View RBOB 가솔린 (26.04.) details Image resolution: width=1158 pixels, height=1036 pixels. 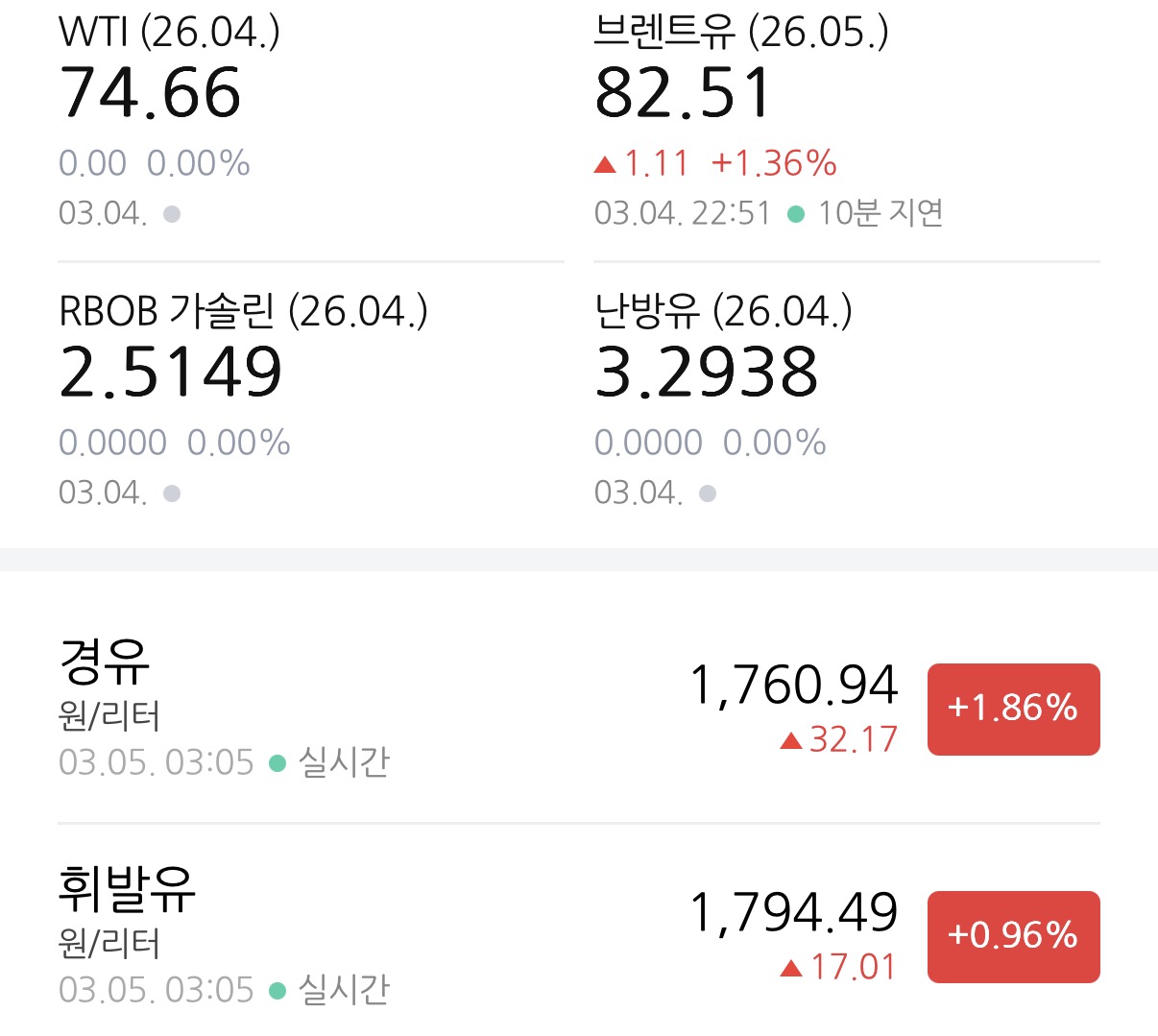(x=310, y=397)
